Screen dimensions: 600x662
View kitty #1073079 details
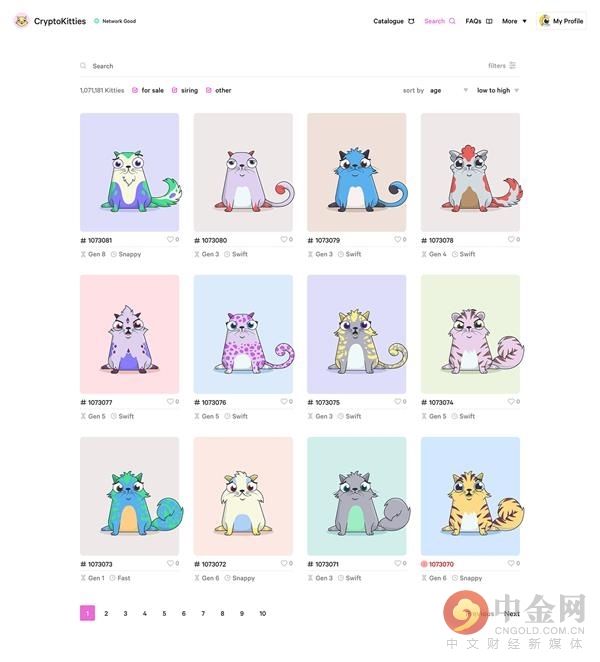click(356, 172)
